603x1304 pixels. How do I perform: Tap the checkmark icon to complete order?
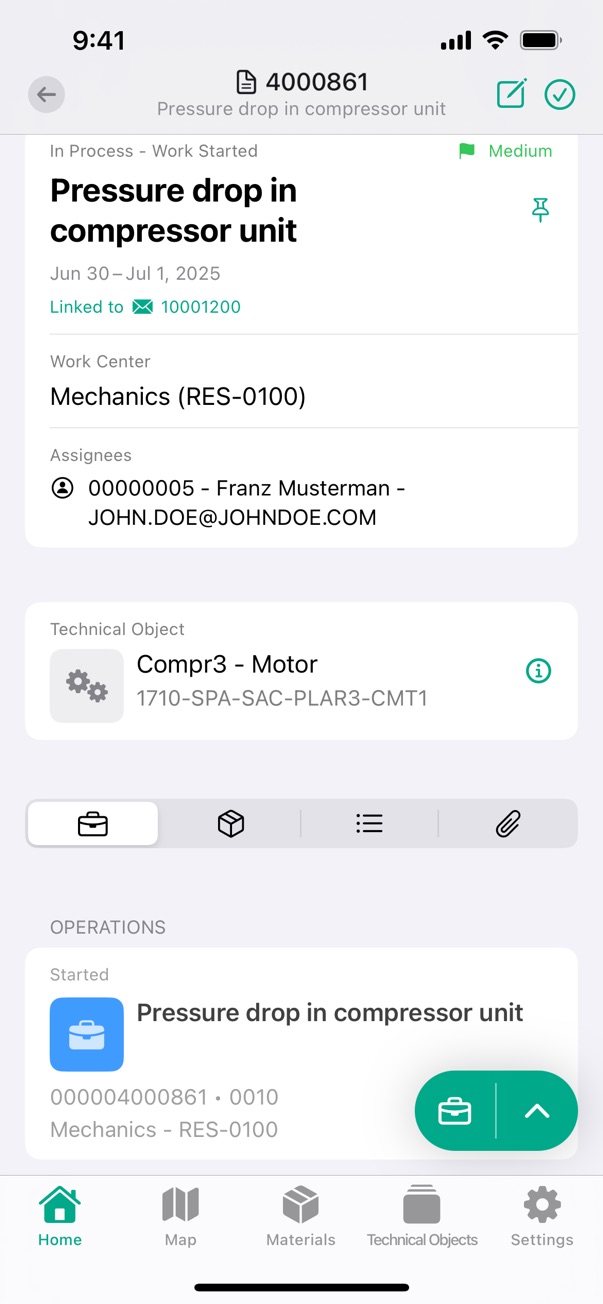559,95
